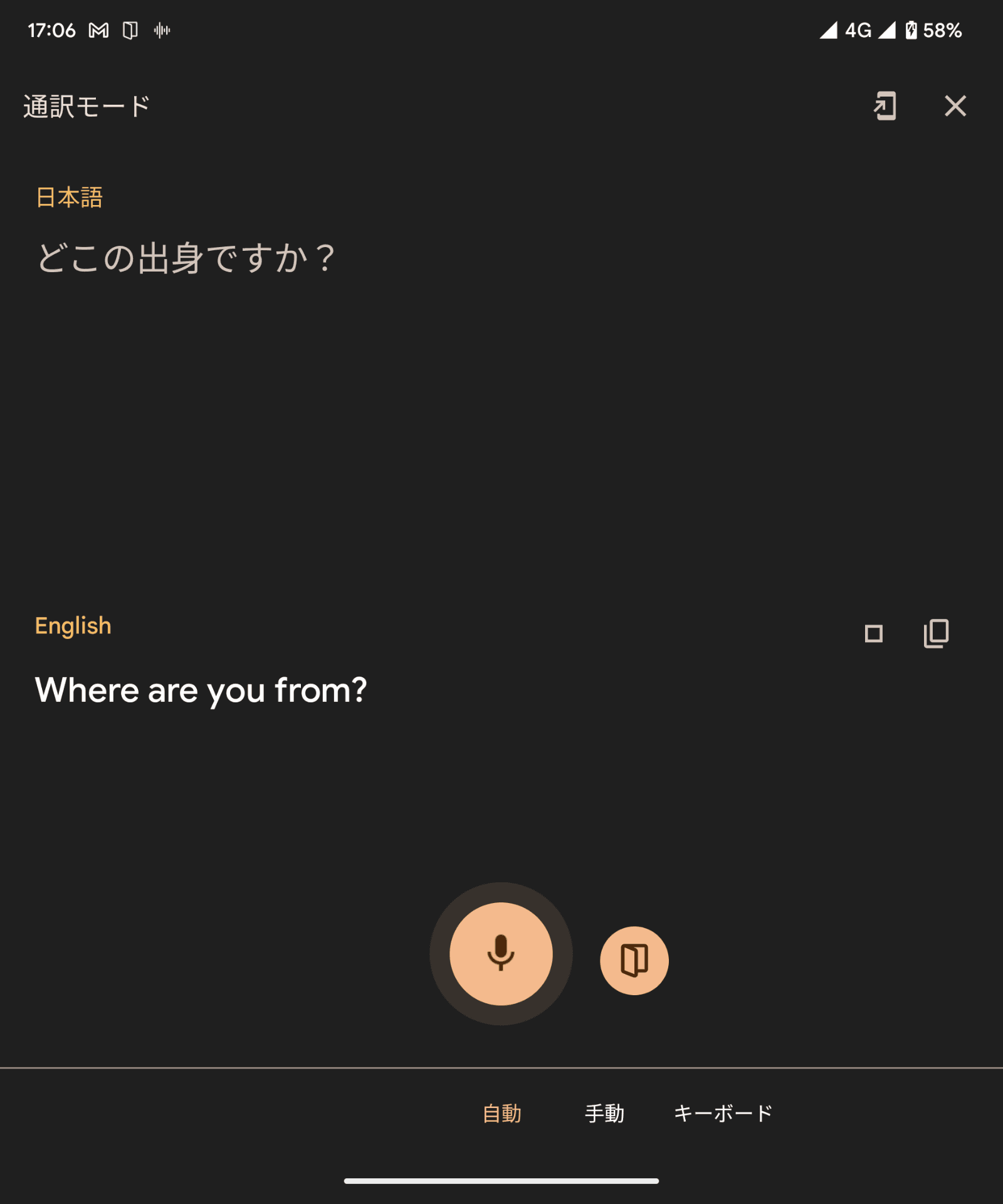Switch to 自動 mode
The image size is (1003, 1204).
click(x=501, y=1113)
